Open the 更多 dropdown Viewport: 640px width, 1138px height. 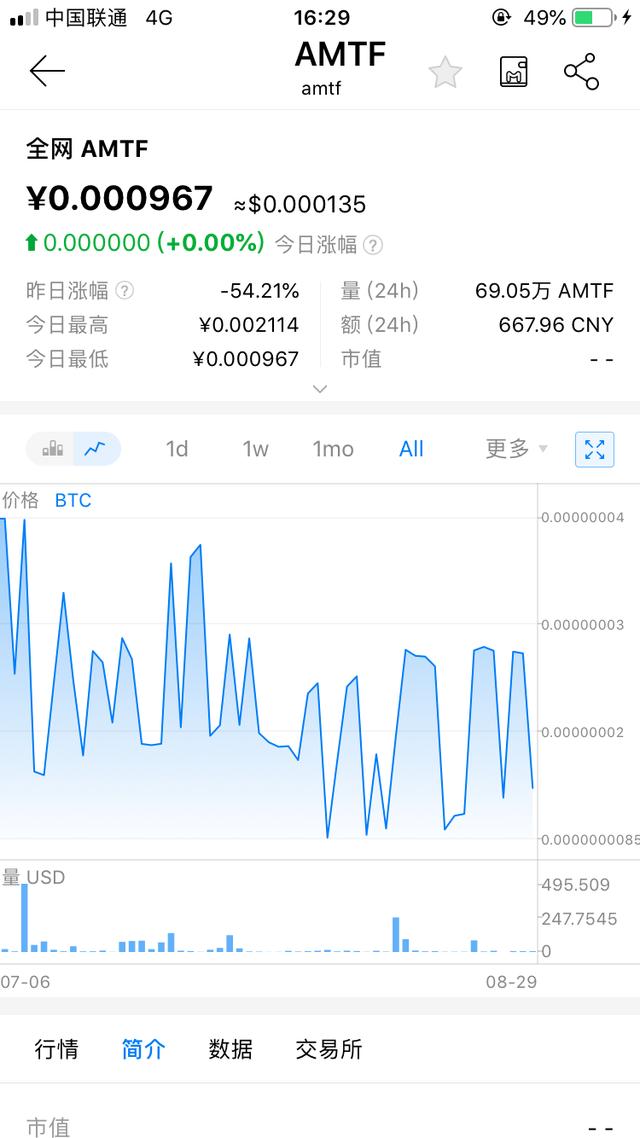[x=516, y=449]
